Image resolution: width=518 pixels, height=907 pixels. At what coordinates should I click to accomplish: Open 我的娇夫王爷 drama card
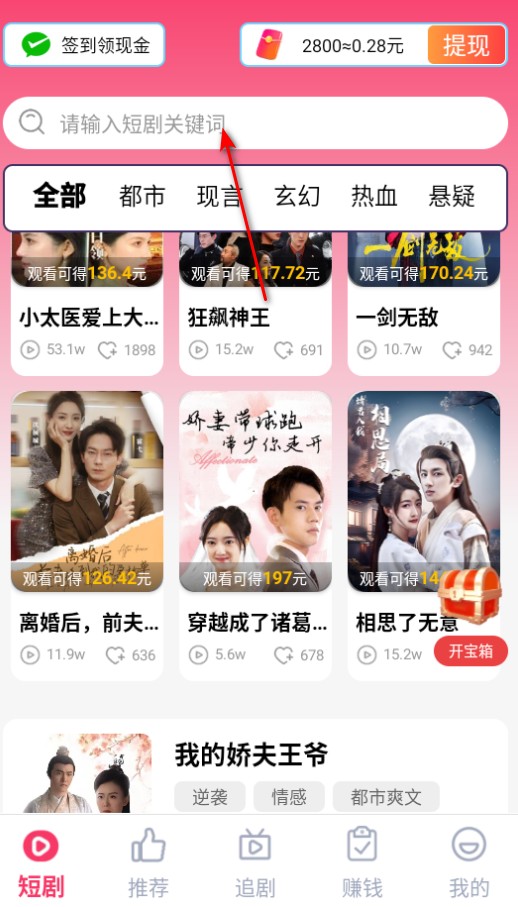(x=256, y=766)
